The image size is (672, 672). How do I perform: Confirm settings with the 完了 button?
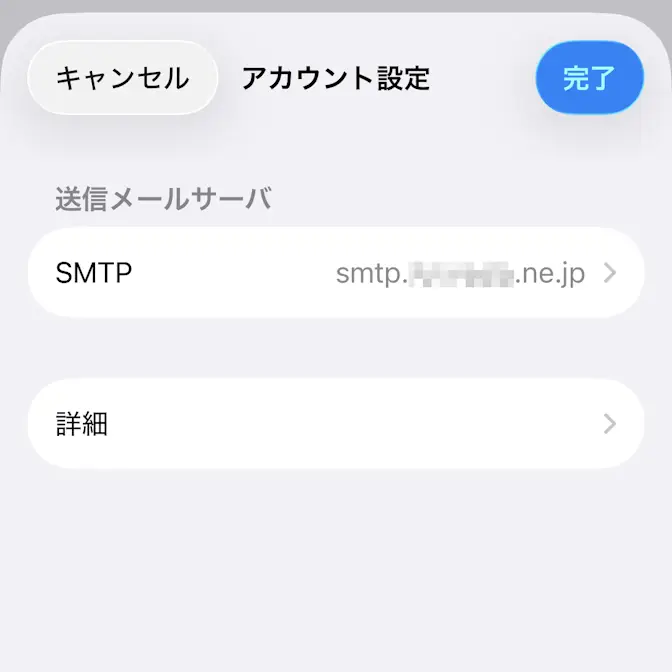[x=589, y=78]
